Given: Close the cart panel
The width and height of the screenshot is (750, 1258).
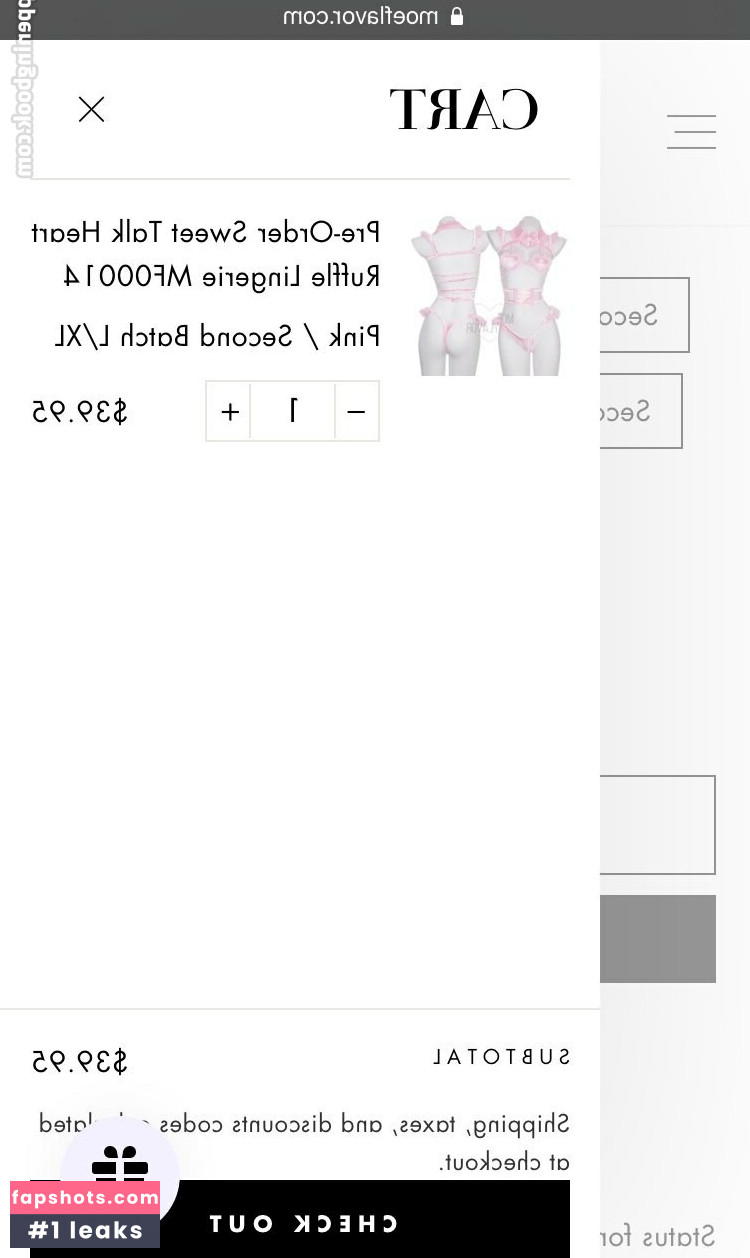Looking at the screenshot, I should 91,110.
